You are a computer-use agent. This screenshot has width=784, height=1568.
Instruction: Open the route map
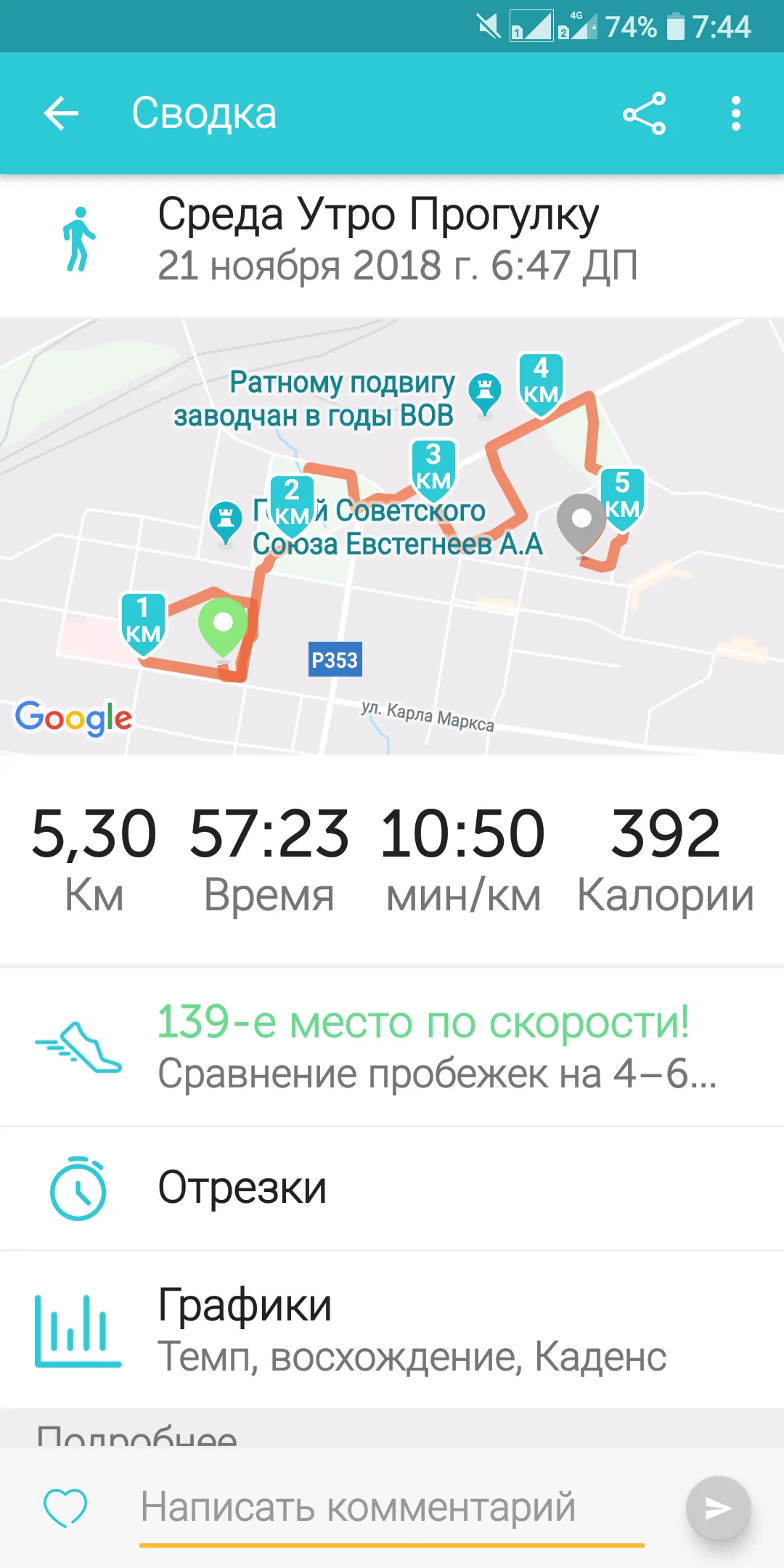pyautogui.click(x=392, y=537)
